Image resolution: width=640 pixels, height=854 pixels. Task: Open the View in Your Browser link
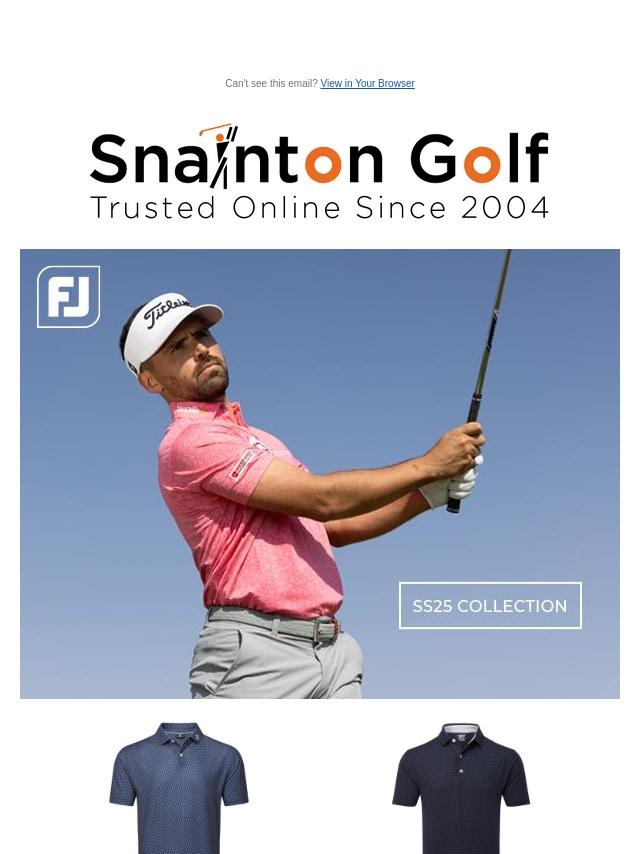(x=367, y=84)
